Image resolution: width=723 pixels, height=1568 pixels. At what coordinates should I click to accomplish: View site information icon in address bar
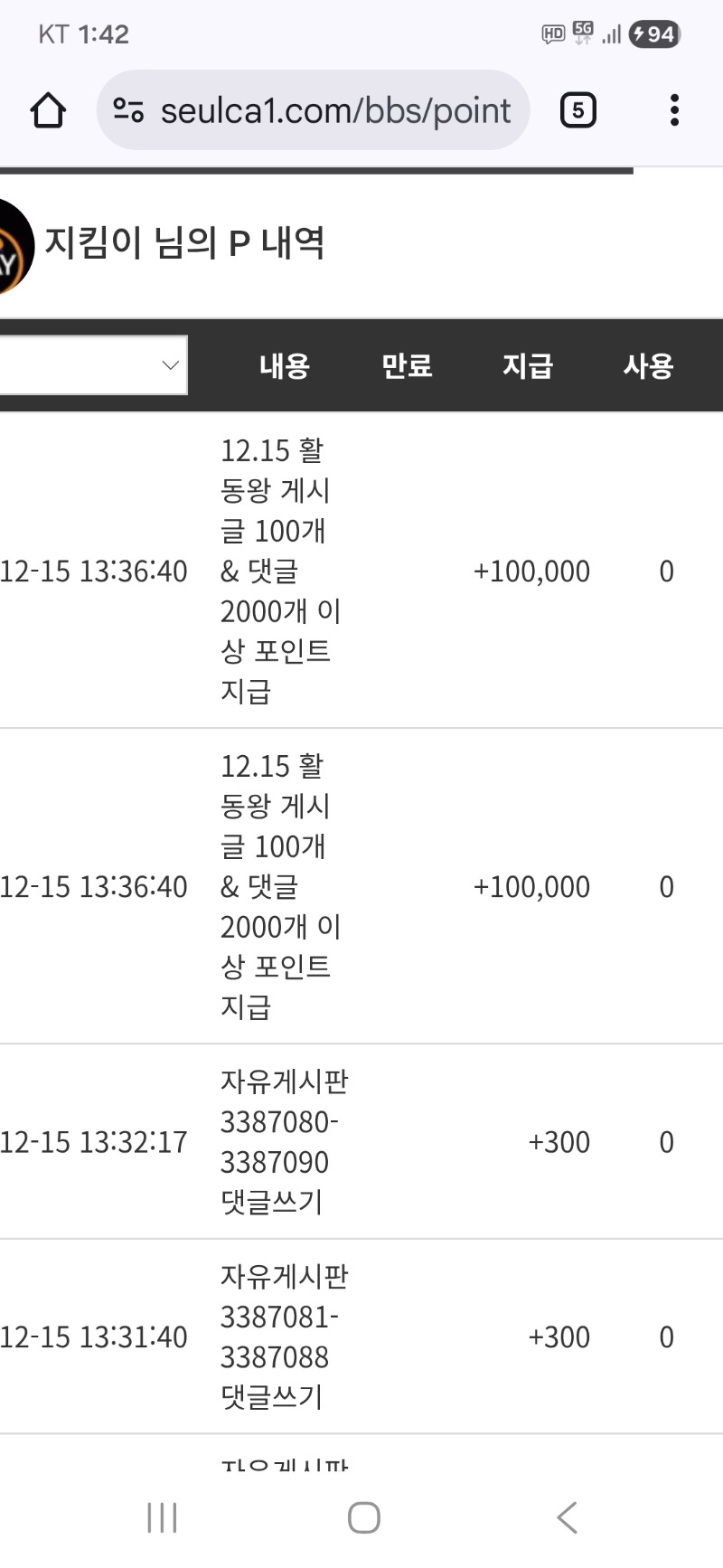click(x=127, y=111)
